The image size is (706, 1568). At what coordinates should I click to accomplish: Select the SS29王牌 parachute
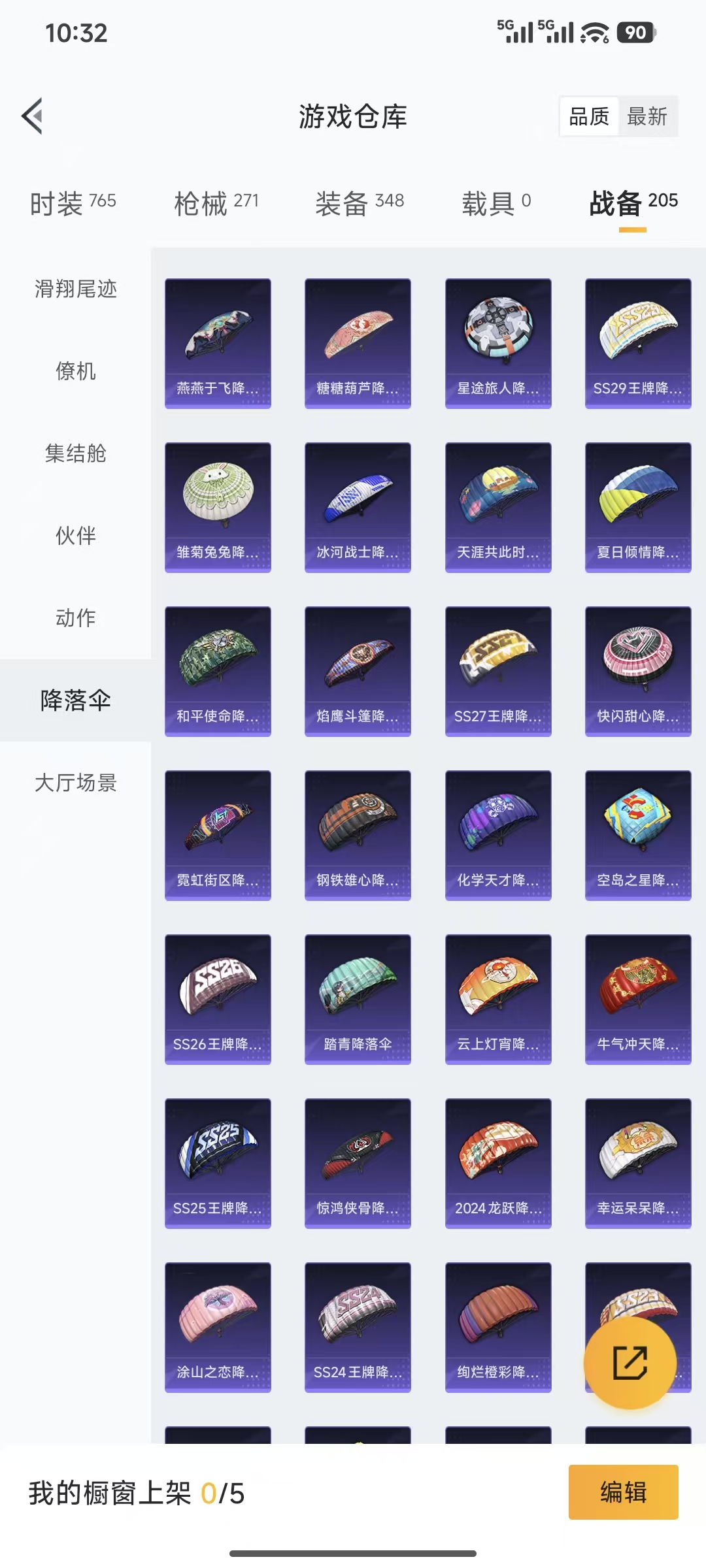tap(638, 343)
